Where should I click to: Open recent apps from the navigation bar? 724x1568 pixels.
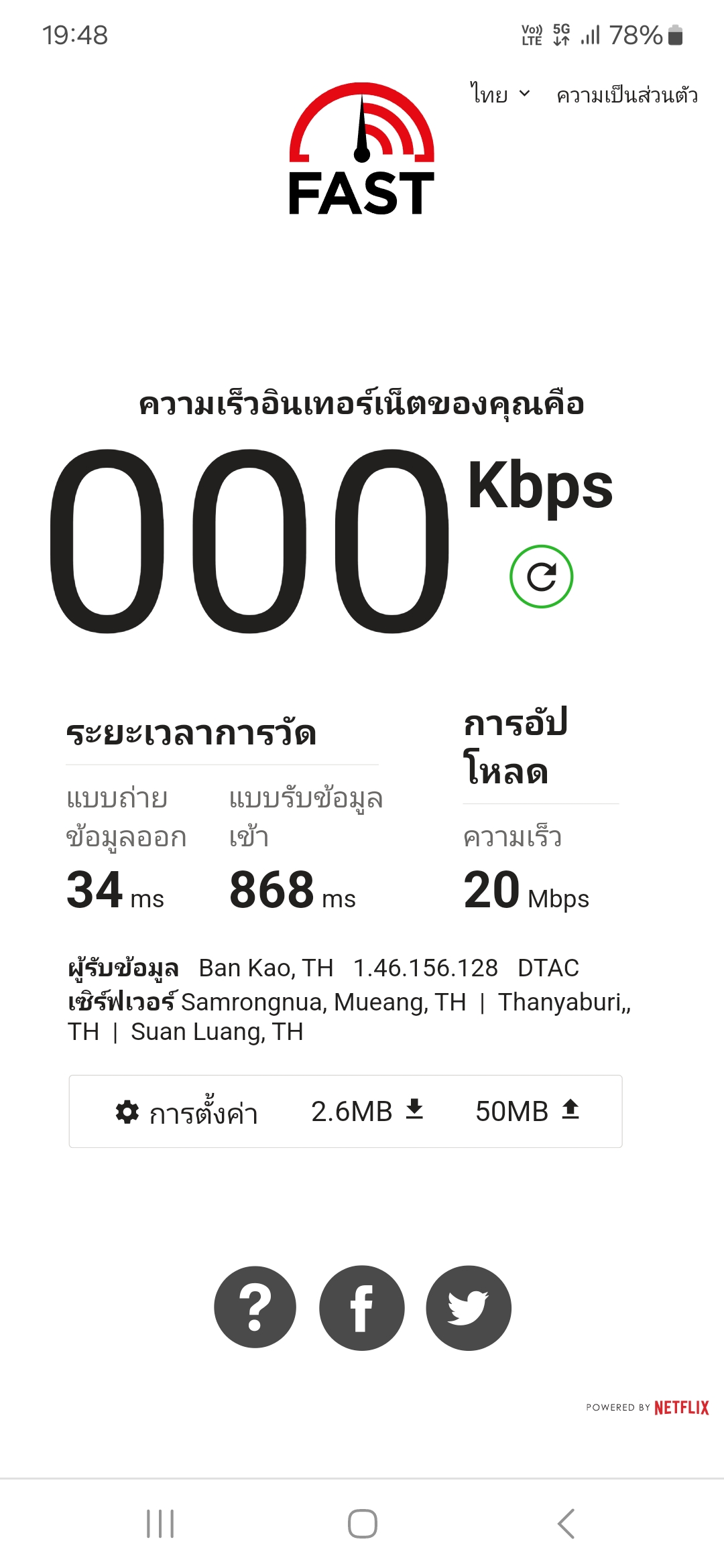click(160, 1524)
